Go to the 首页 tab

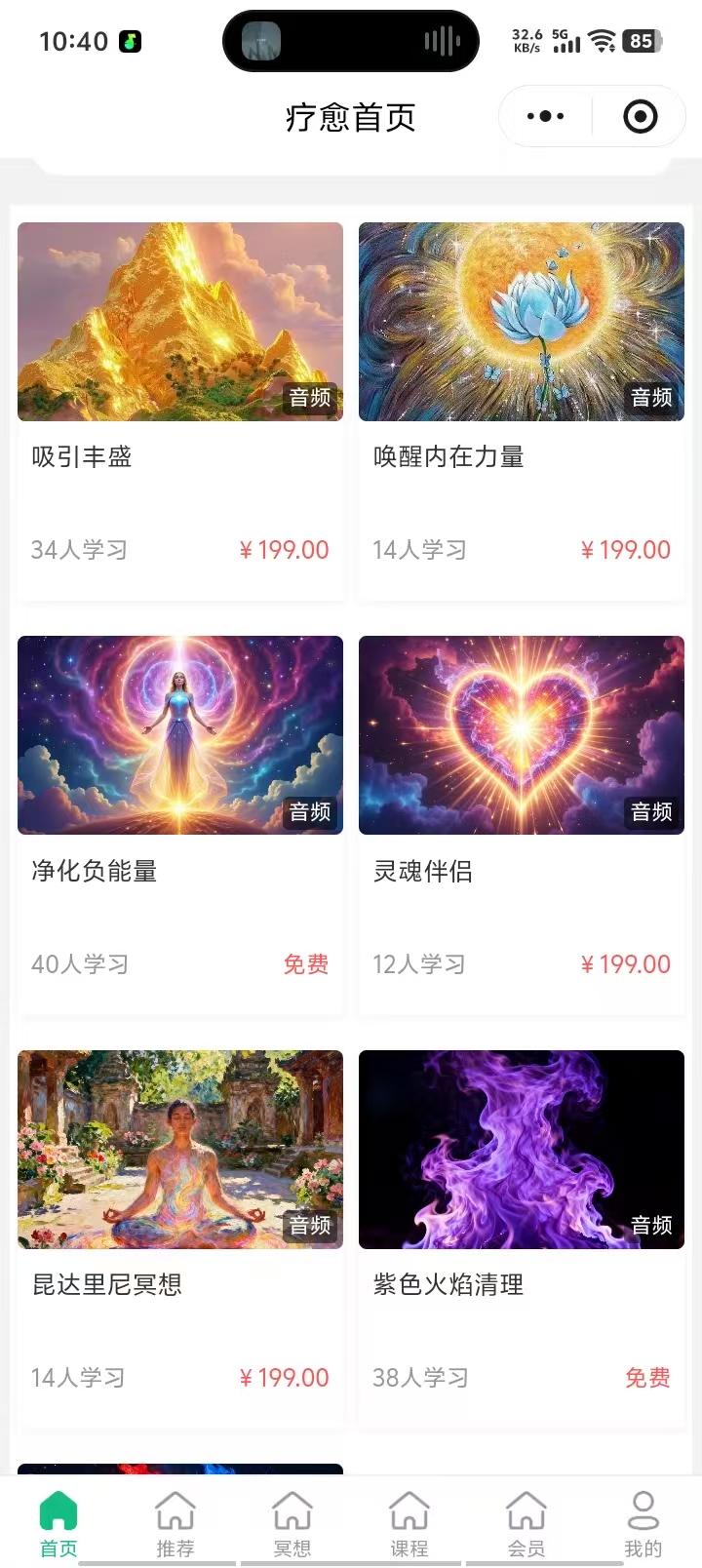(x=58, y=1523)
